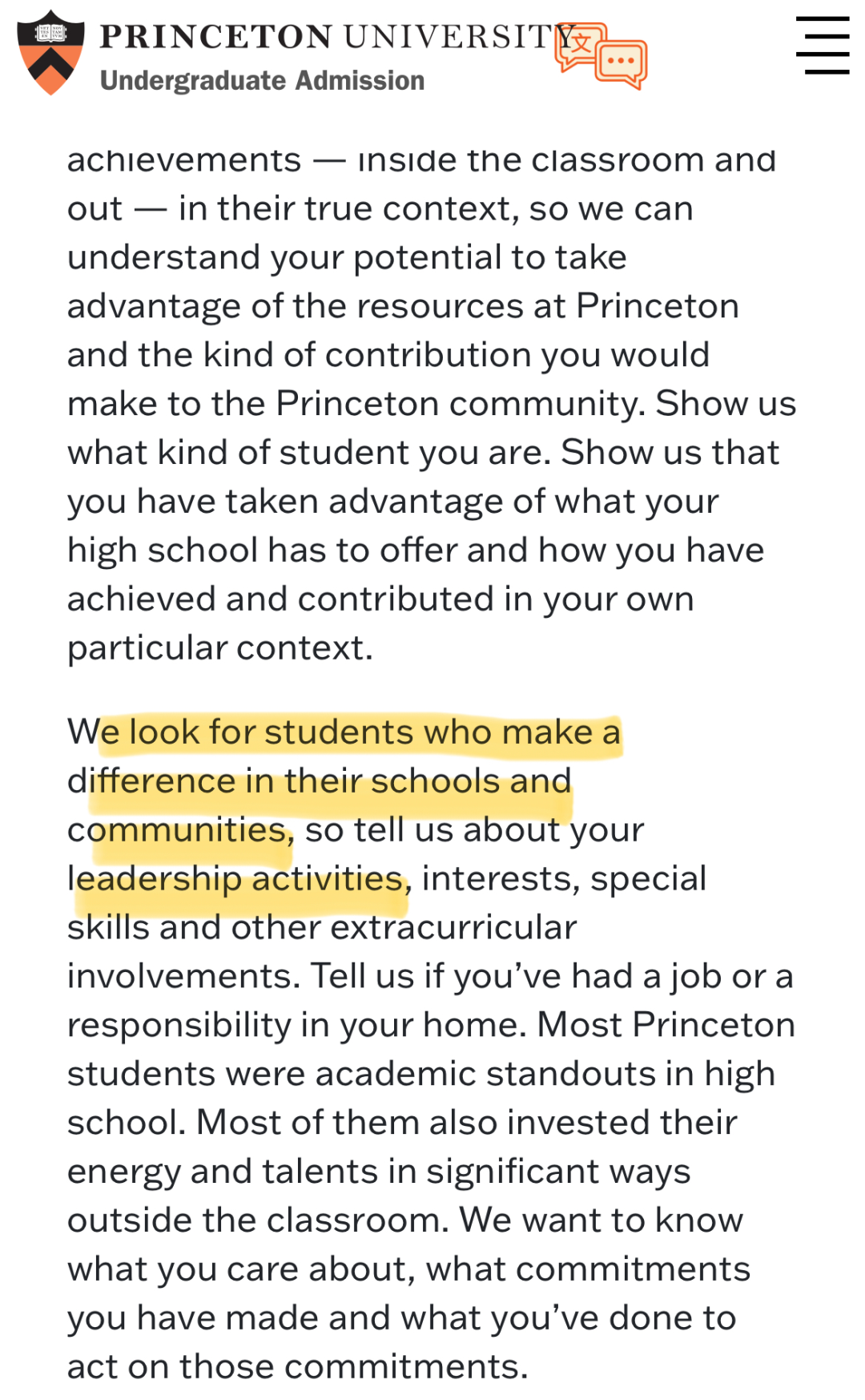Open the translate chat icon
This screenshot has height=1400, width=865.
tap(602, 54)
